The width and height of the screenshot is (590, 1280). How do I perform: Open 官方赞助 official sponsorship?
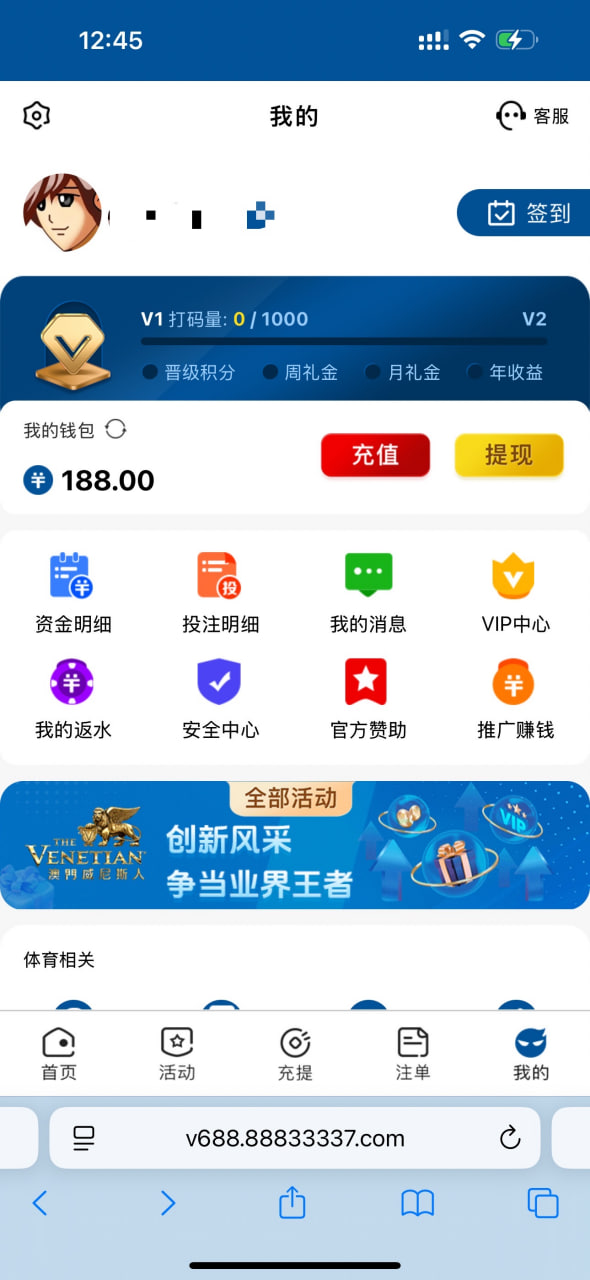[368, 699]
